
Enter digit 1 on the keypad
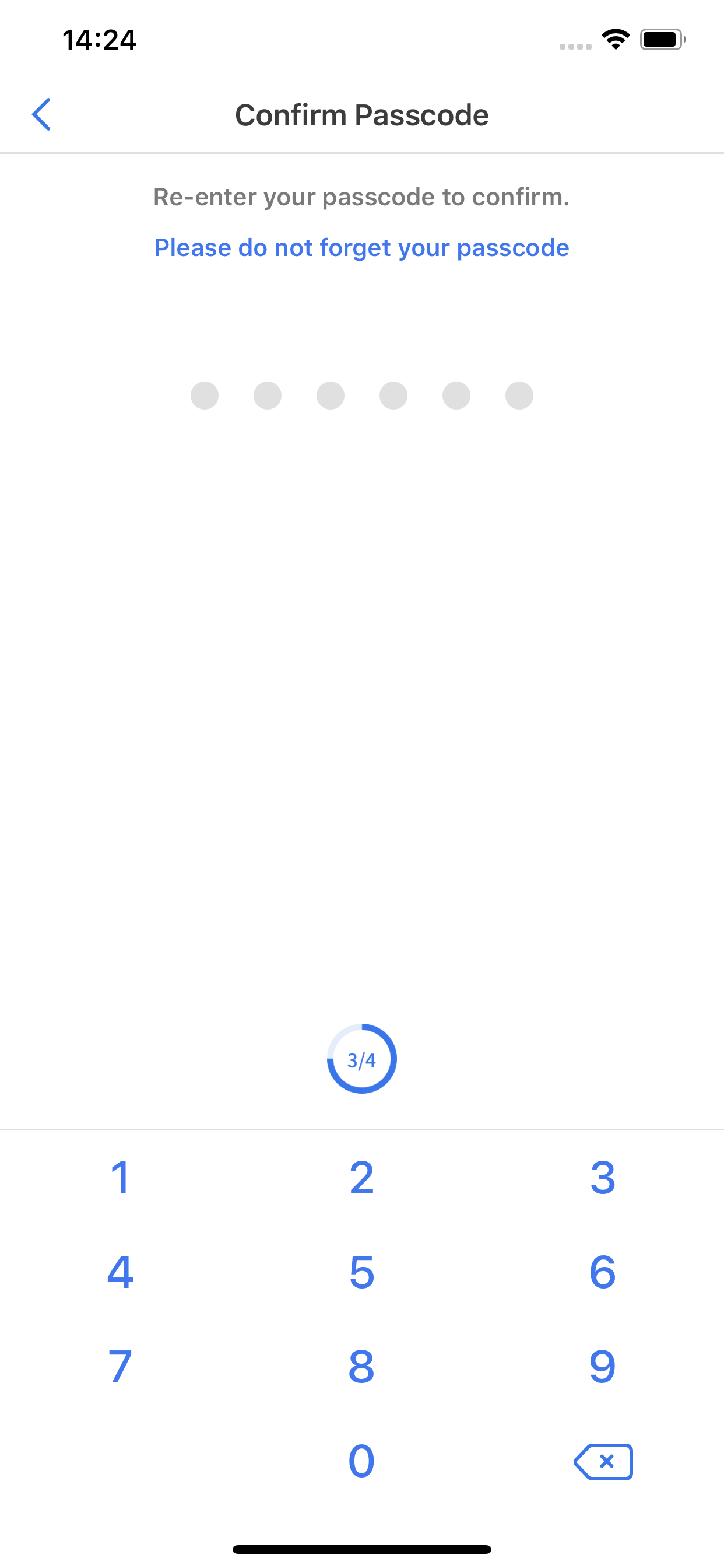(x=121, y=1177)
